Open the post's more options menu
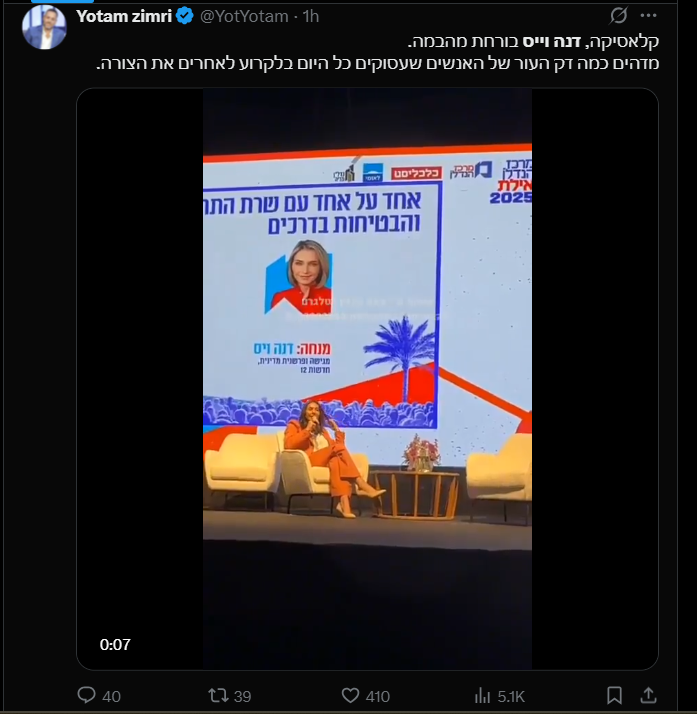This screenshot has width=697, height=714. [651, 16]
